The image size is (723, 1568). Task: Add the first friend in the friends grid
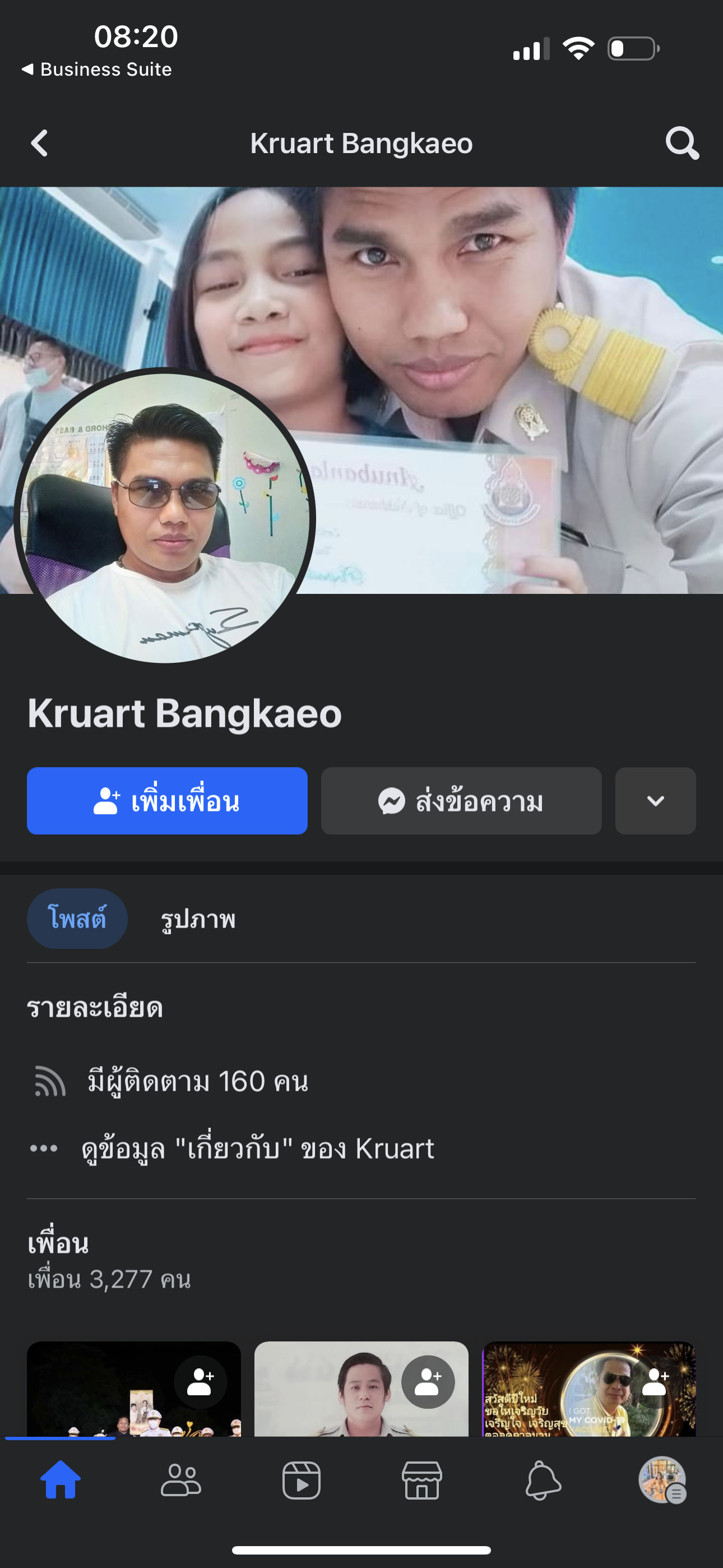200,1382
